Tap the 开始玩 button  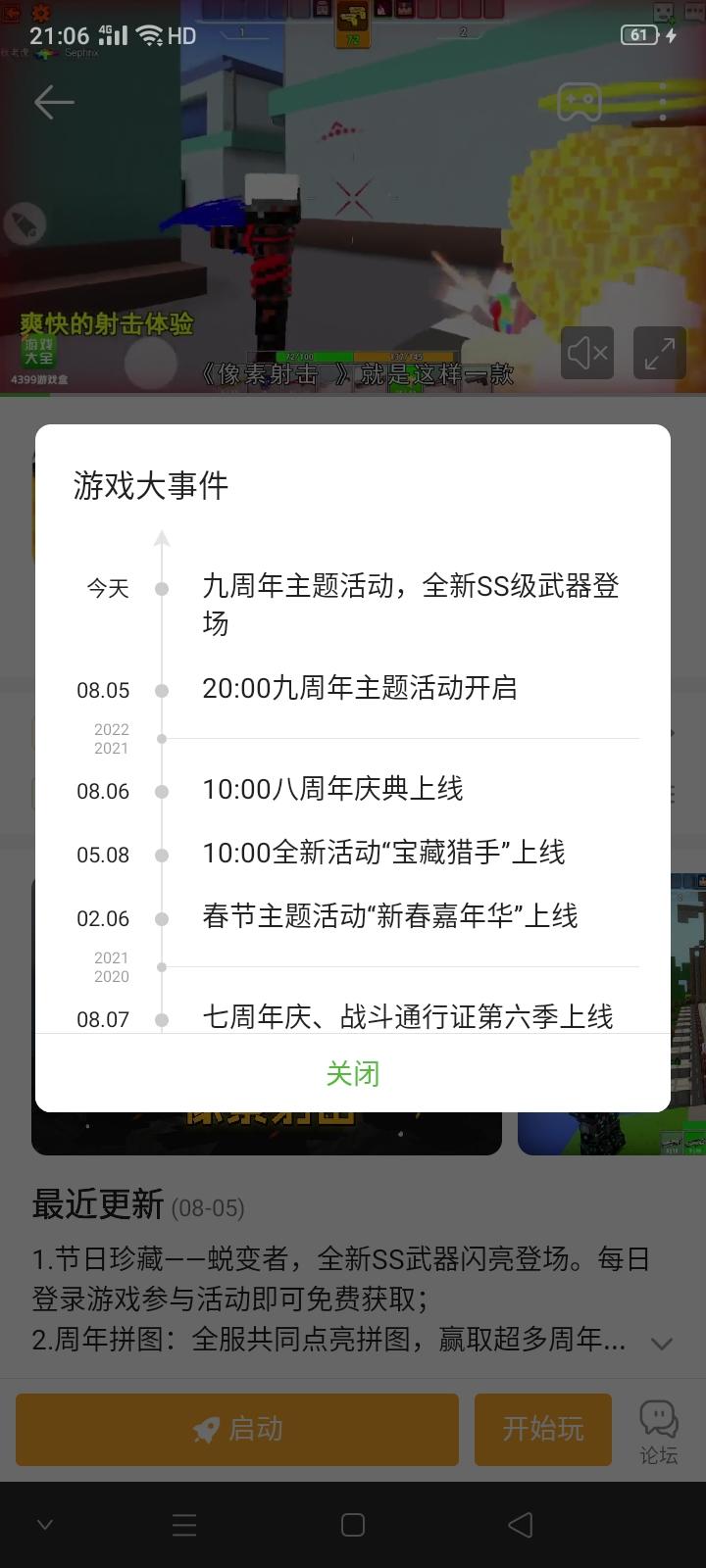[x=543, y=1430]
